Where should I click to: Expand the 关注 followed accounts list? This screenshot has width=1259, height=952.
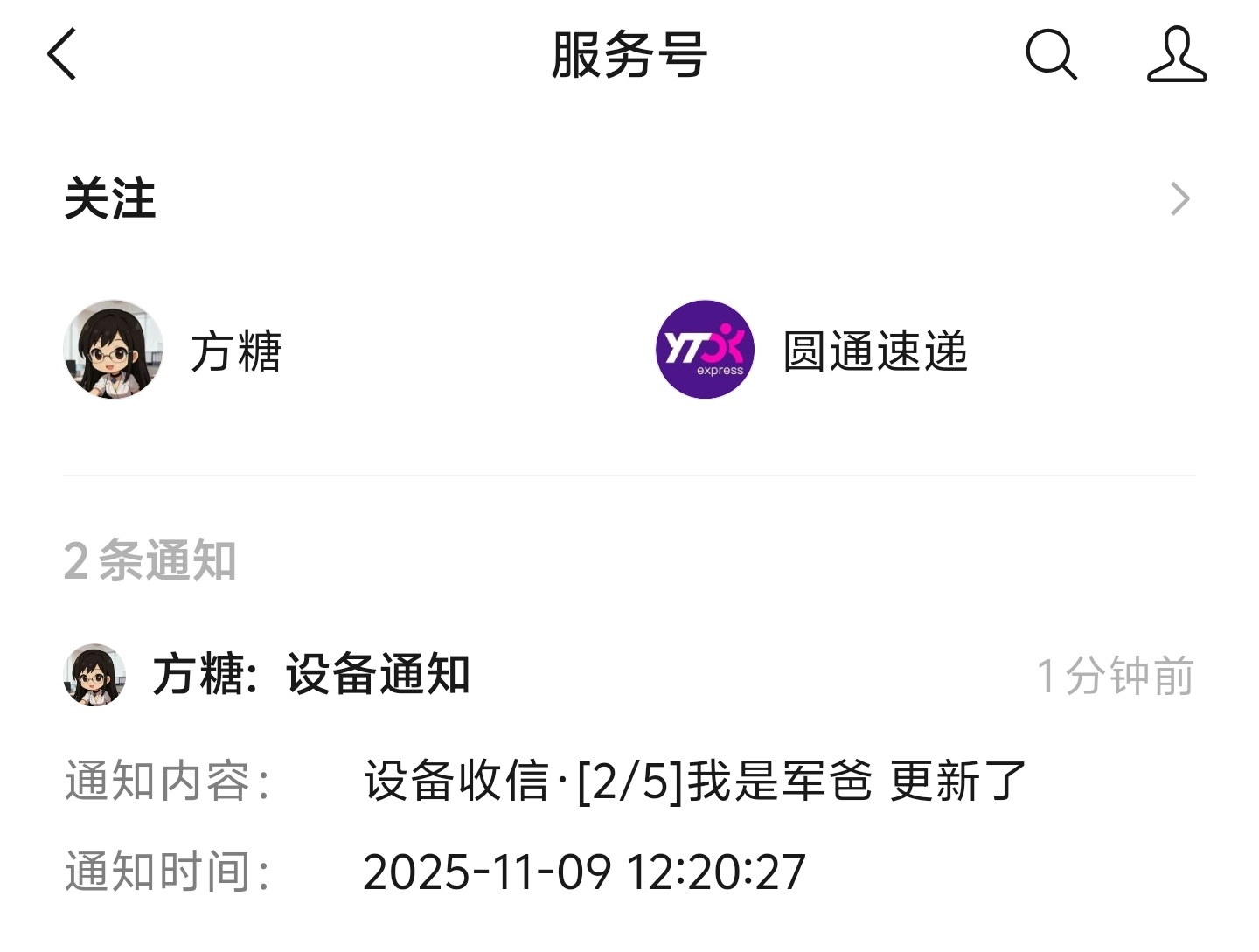[1179, 199]
